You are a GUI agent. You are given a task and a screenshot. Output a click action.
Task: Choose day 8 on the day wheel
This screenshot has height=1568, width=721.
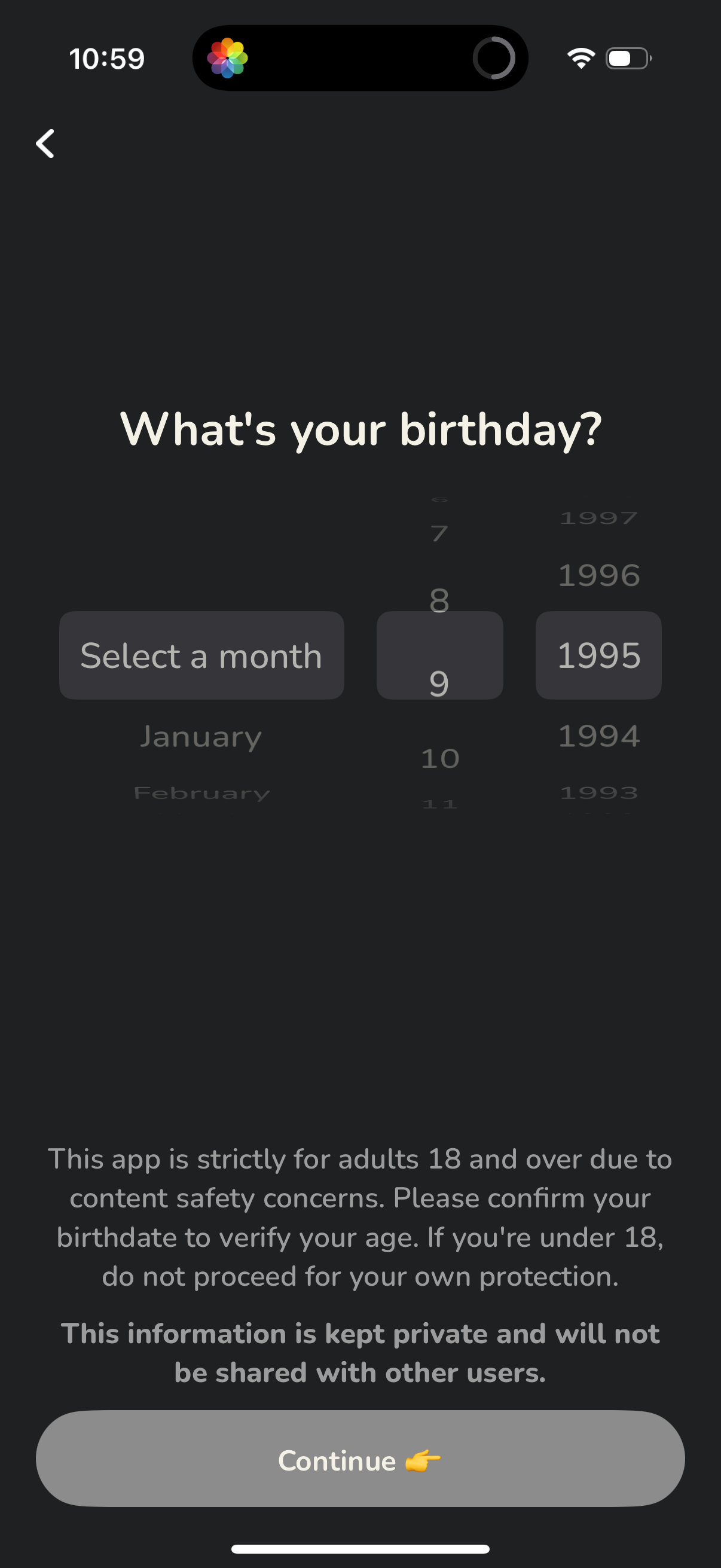tap(439, 602)
